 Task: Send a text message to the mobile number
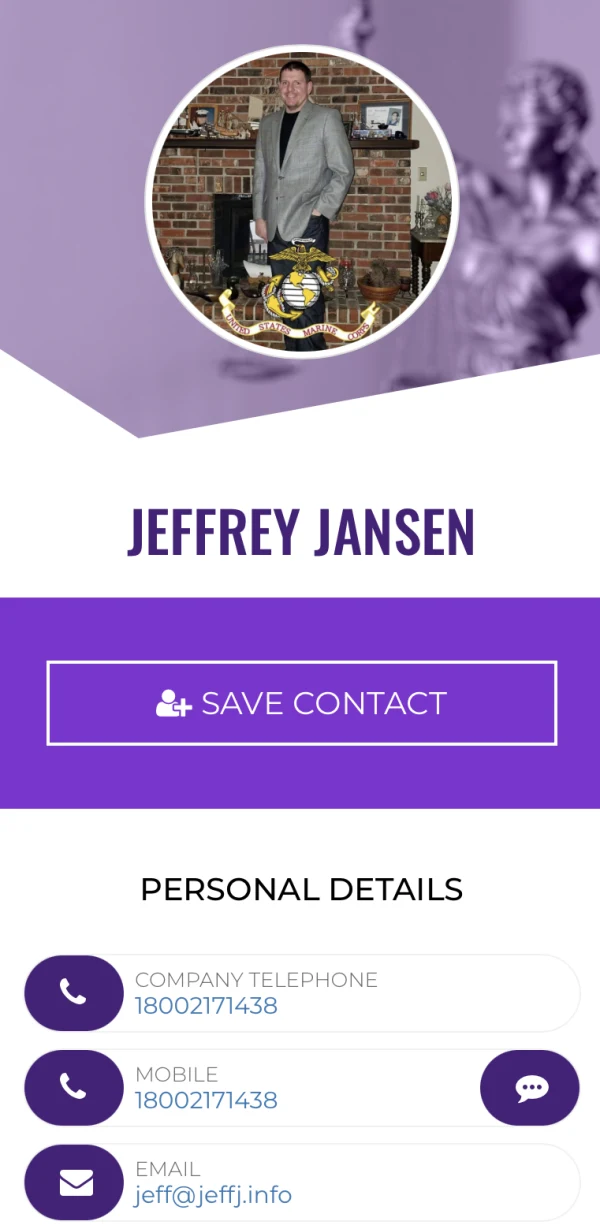(530, 1088)
